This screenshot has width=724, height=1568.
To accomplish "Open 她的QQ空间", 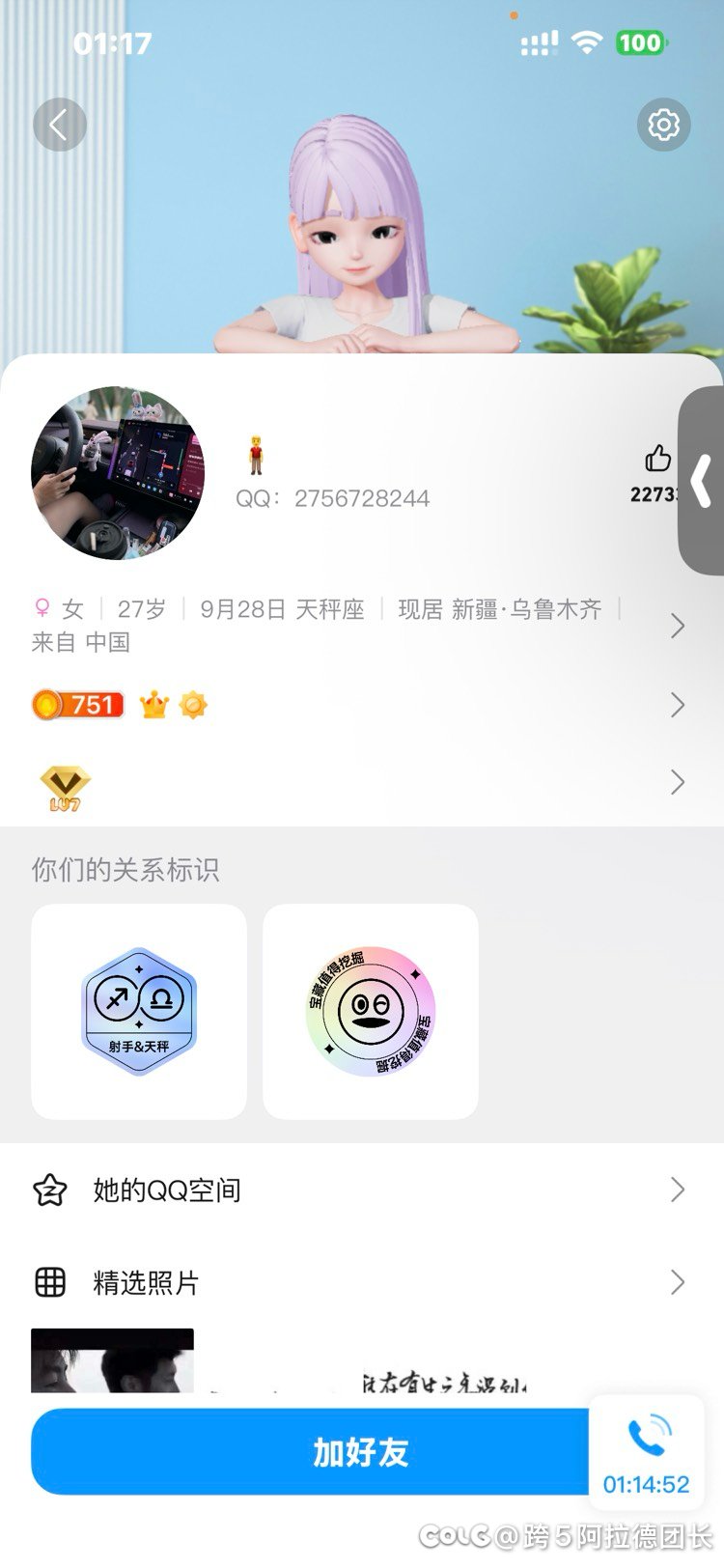I will click(359, 1190).
